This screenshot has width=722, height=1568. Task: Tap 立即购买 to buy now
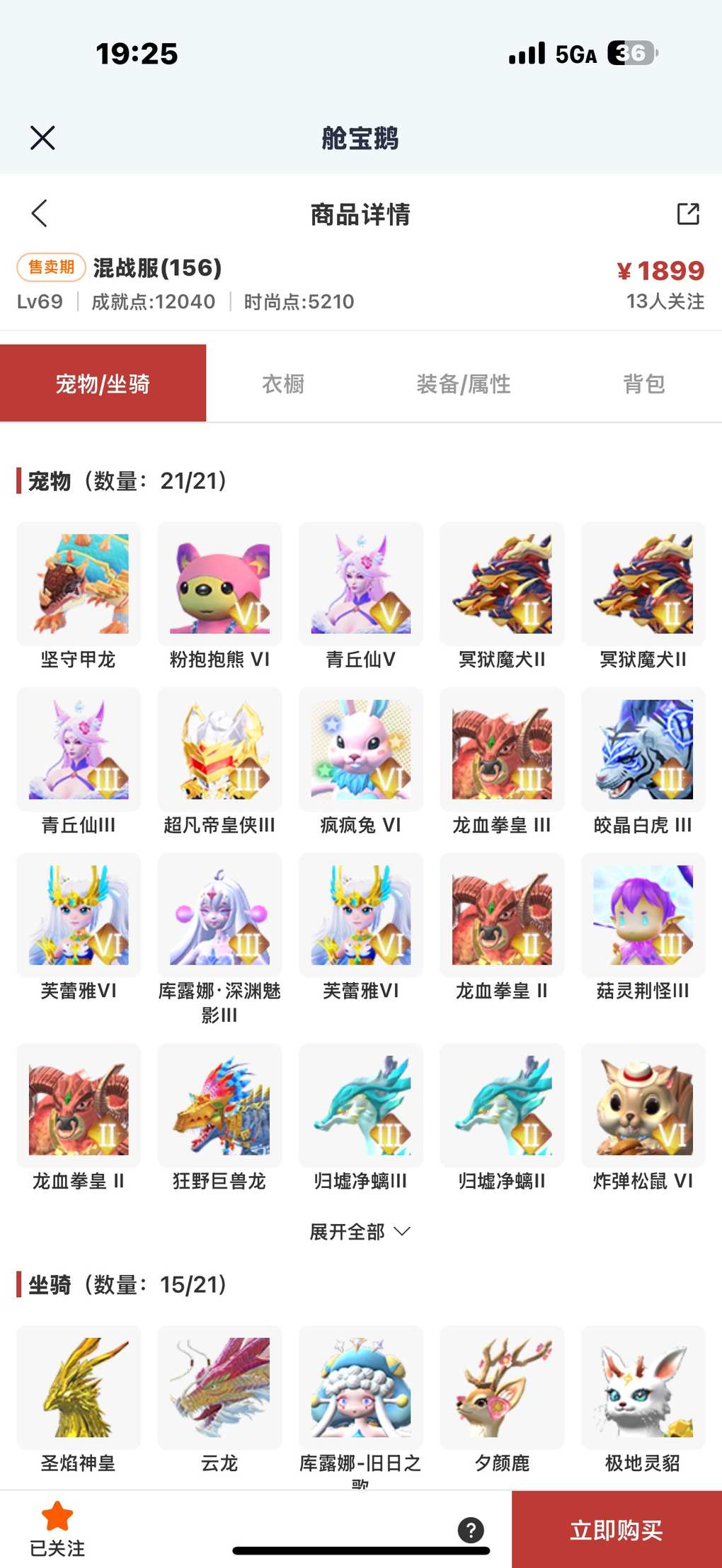616,1530
